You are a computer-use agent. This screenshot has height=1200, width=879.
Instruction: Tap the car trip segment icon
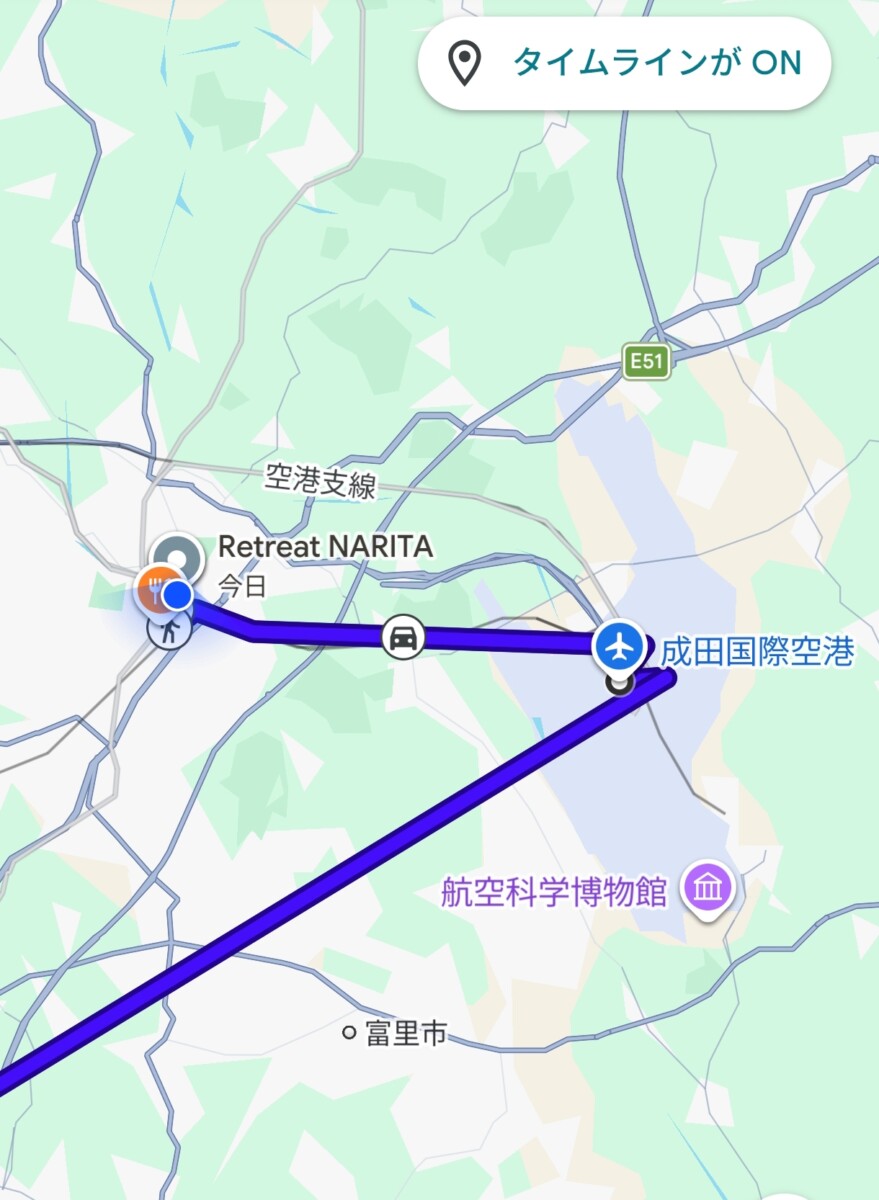[x=403, y=636]
